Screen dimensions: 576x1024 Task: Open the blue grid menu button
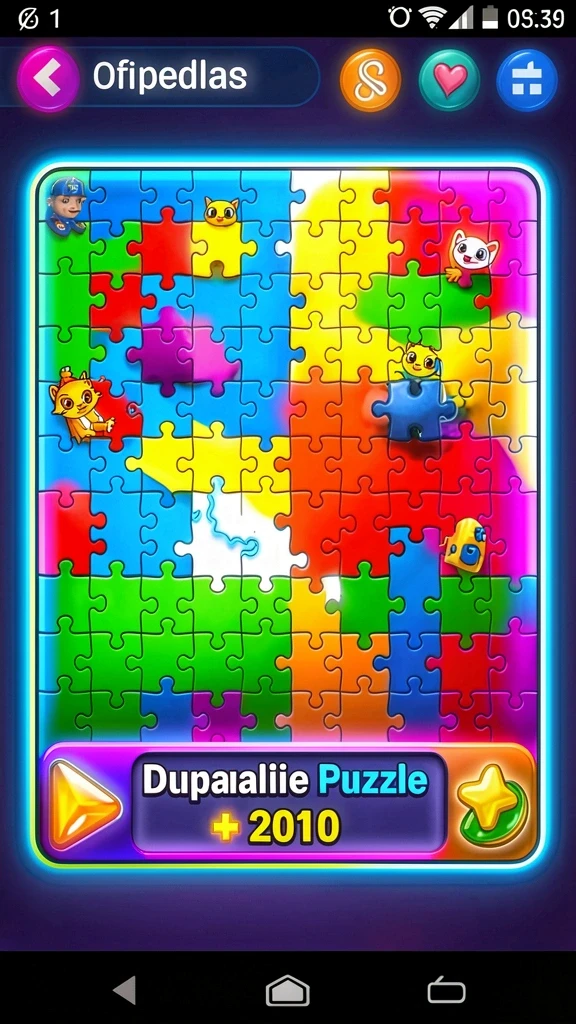pos(527,80)
